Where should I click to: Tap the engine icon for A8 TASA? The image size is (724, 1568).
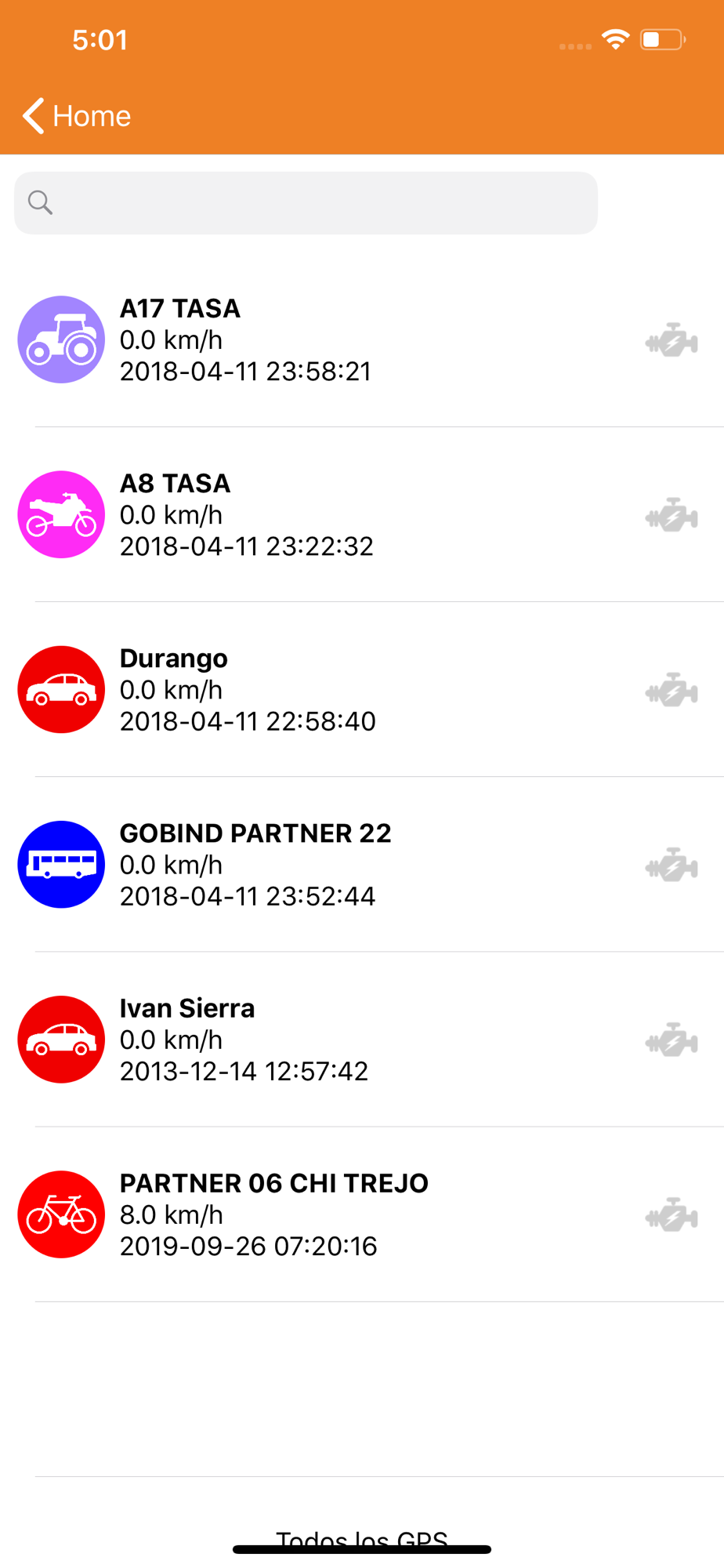672,515
